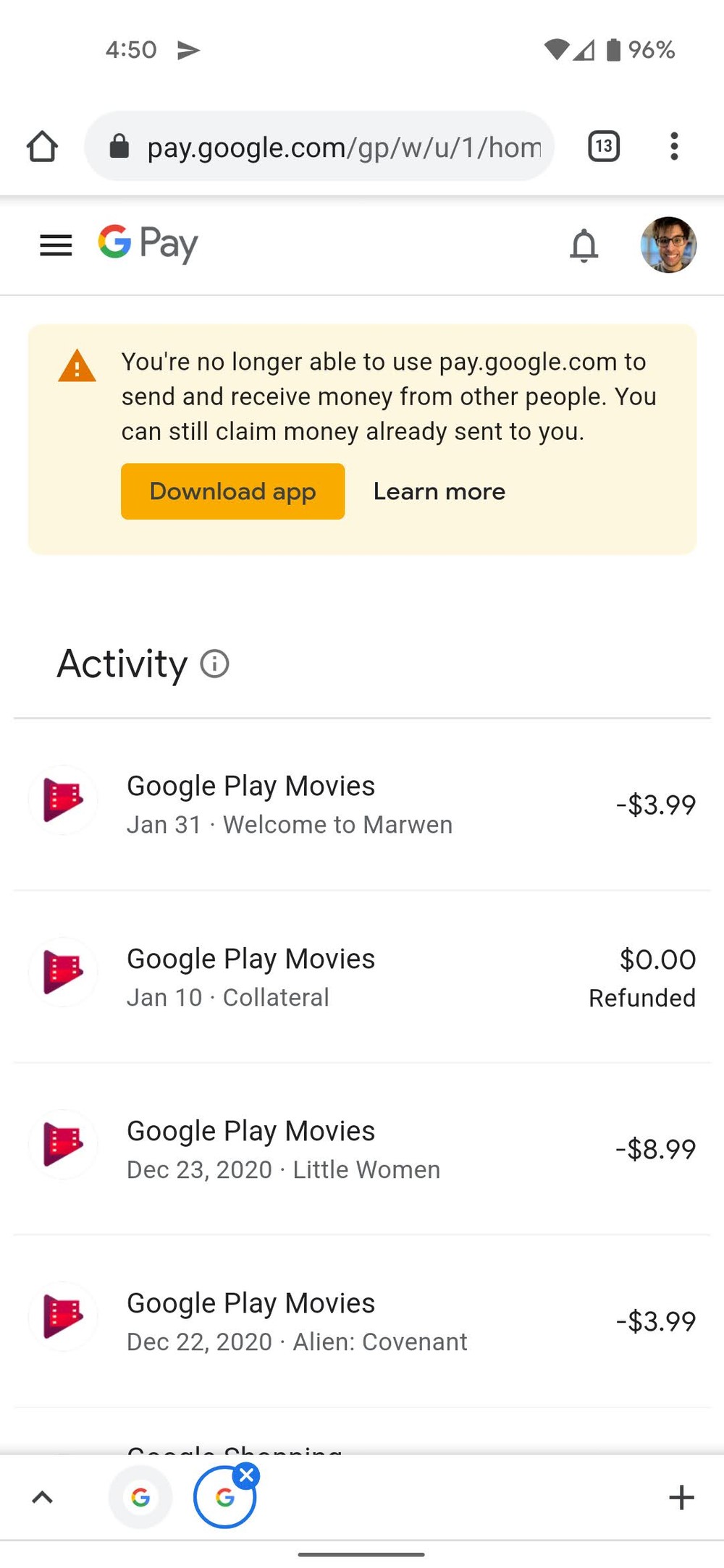Show info about Activity
This screenshot has height=1568, width=724.
pyautogui.click(x=214, y=664)
